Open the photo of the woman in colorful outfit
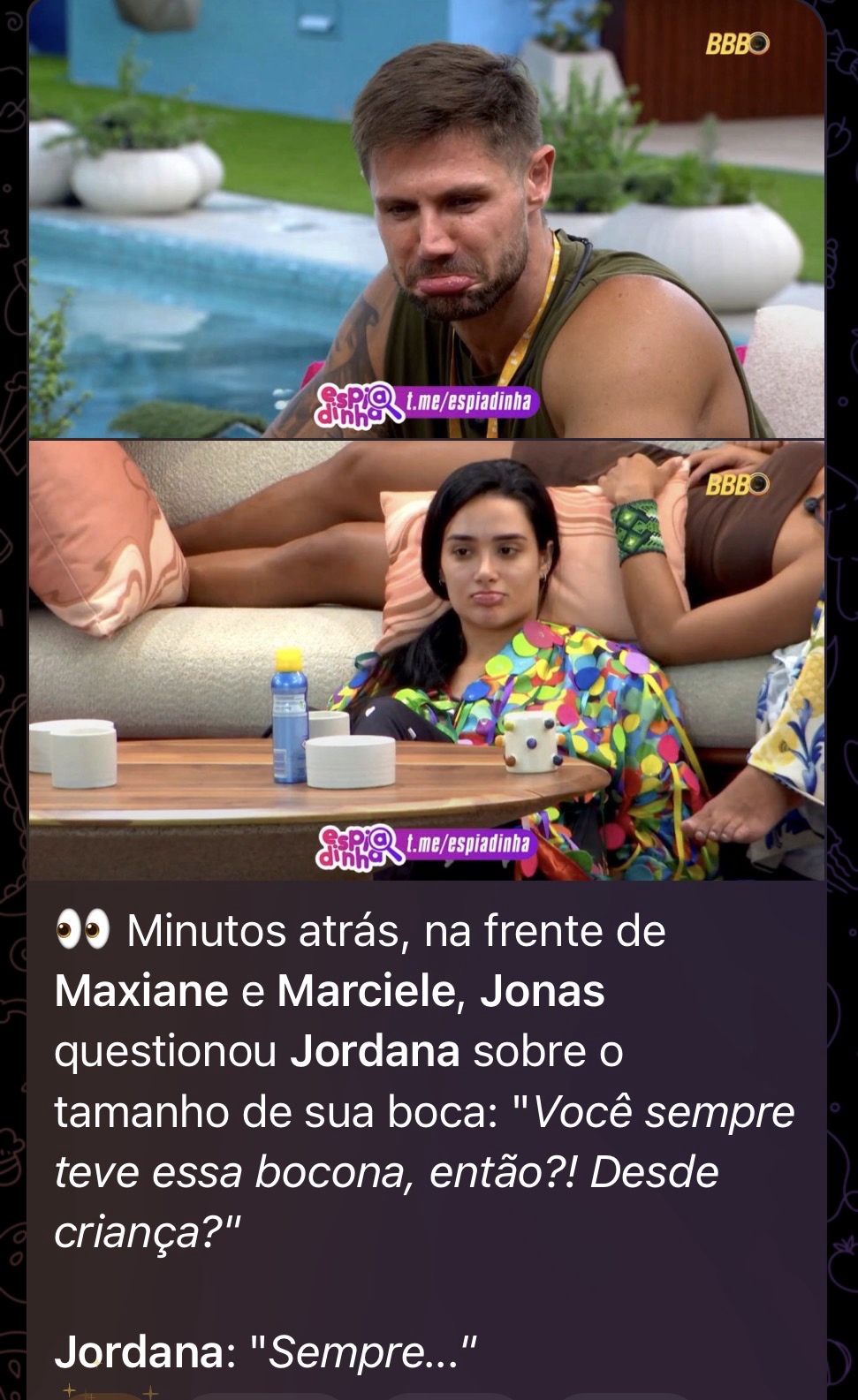 point(427,659)
